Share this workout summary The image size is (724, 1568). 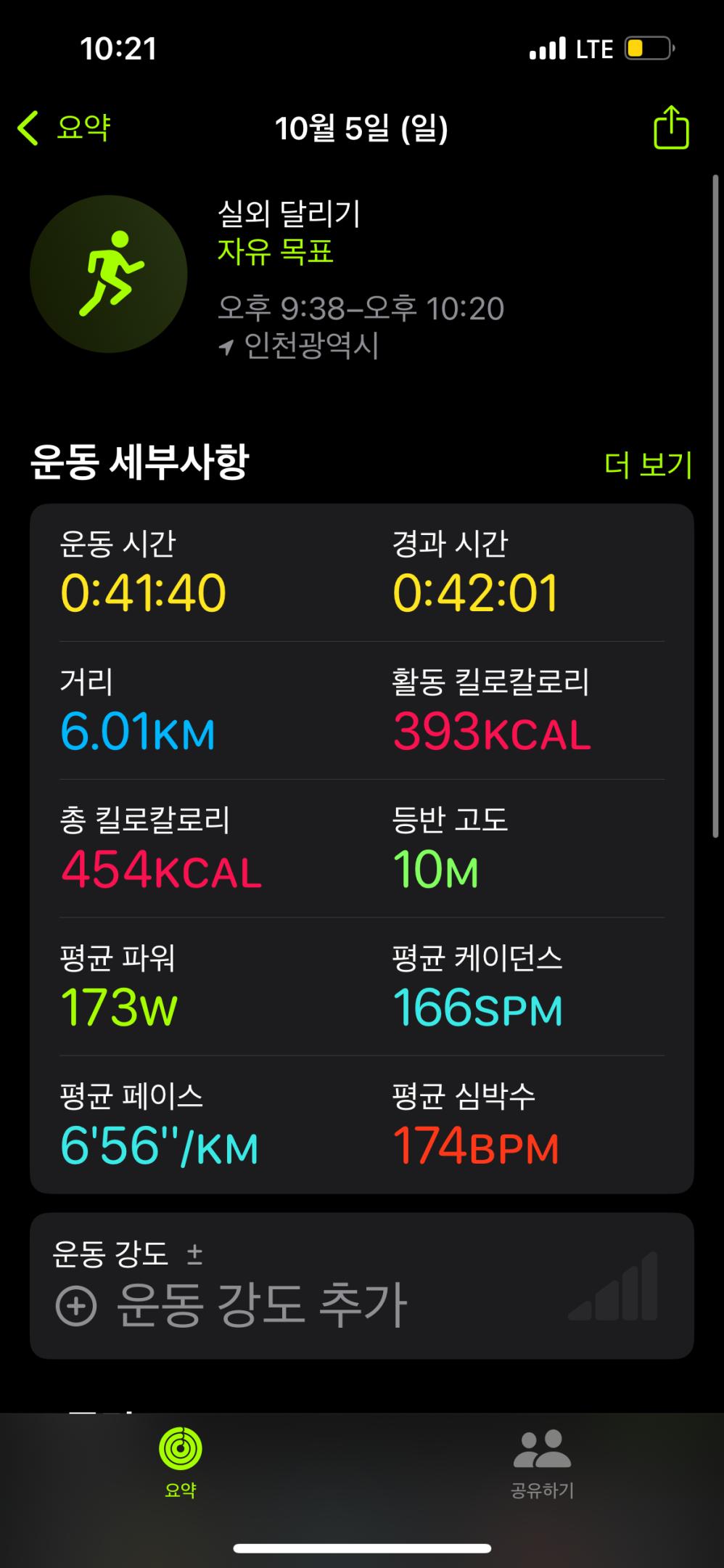[671, 128]
